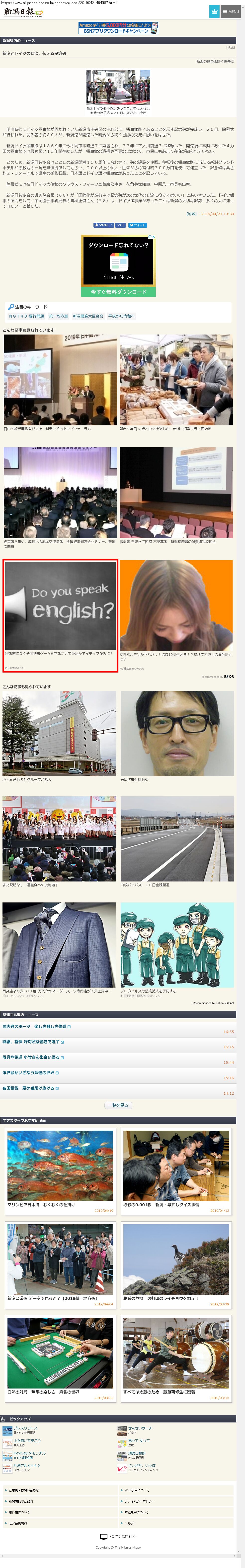The width and height of the screenshot is (245, 1568).
Task: Tap the BSN app download campaign banner
Action: pyautogui.click(x=119, y=28)
